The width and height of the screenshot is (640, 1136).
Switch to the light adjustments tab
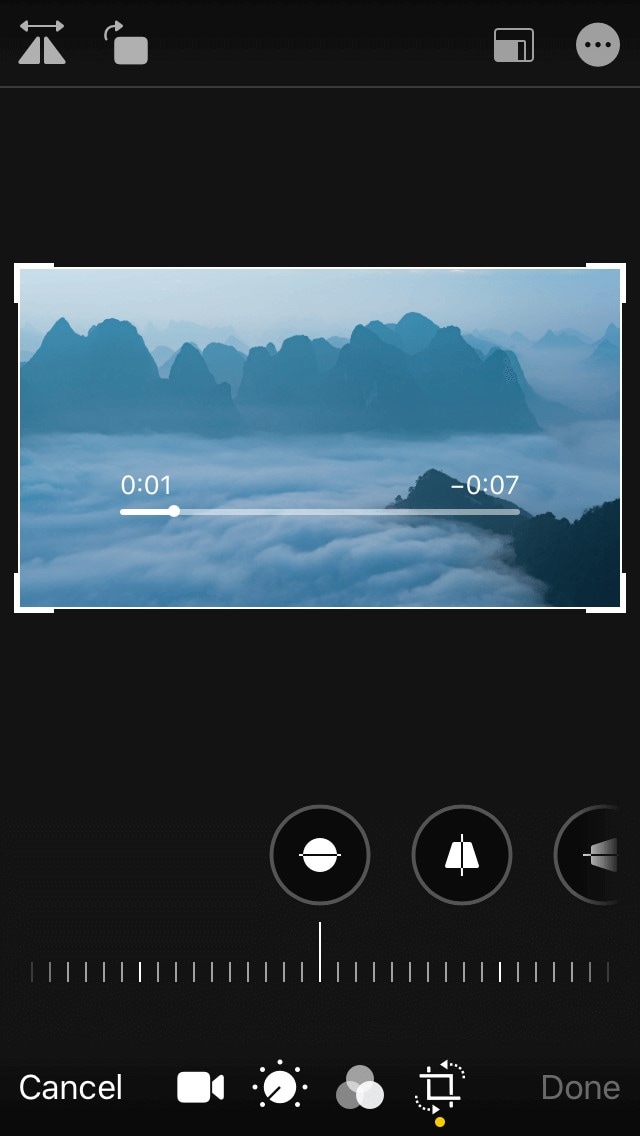pos(280,1087)
